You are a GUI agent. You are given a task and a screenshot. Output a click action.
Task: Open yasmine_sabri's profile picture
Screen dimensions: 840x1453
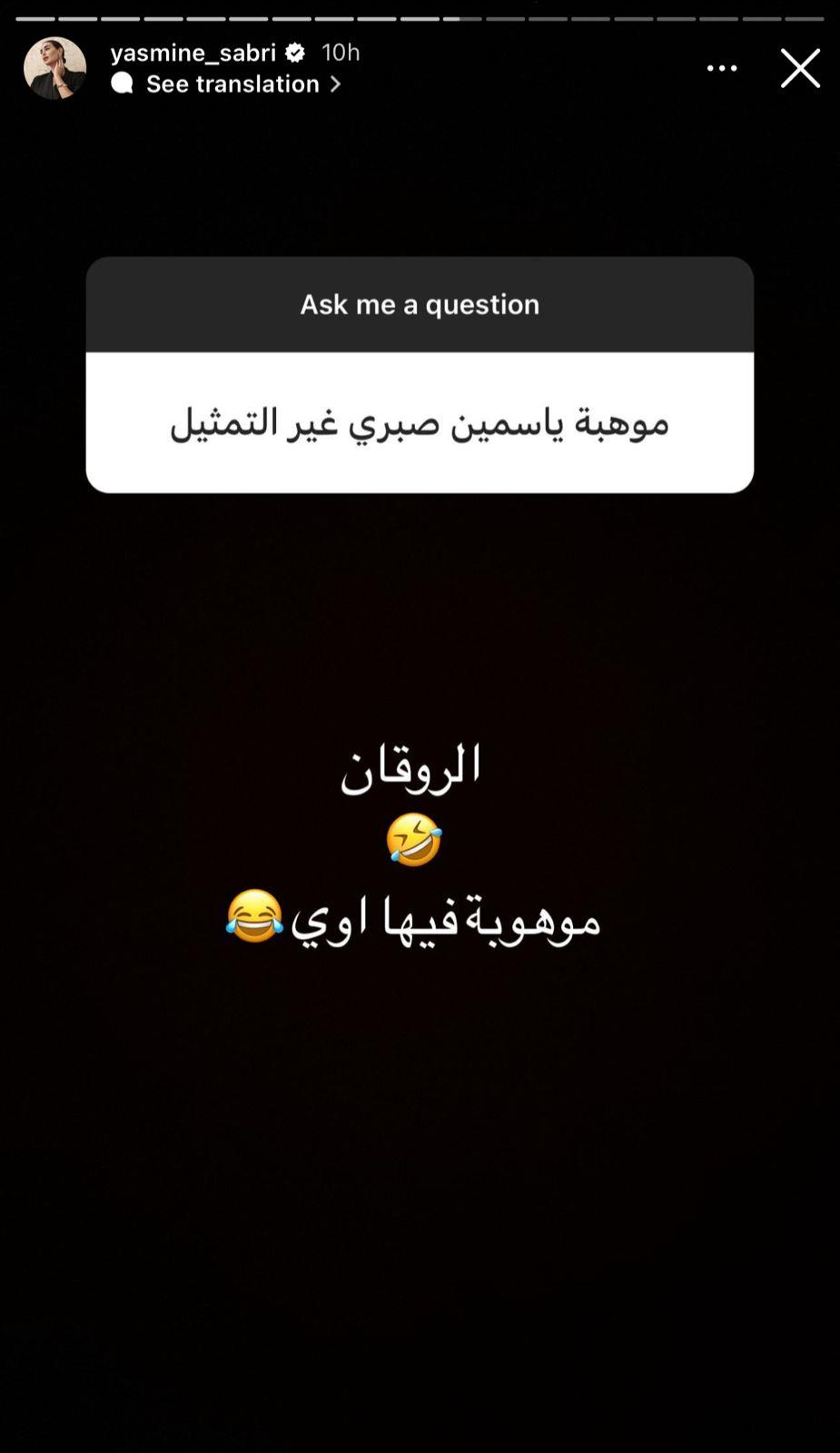[54, 68]
